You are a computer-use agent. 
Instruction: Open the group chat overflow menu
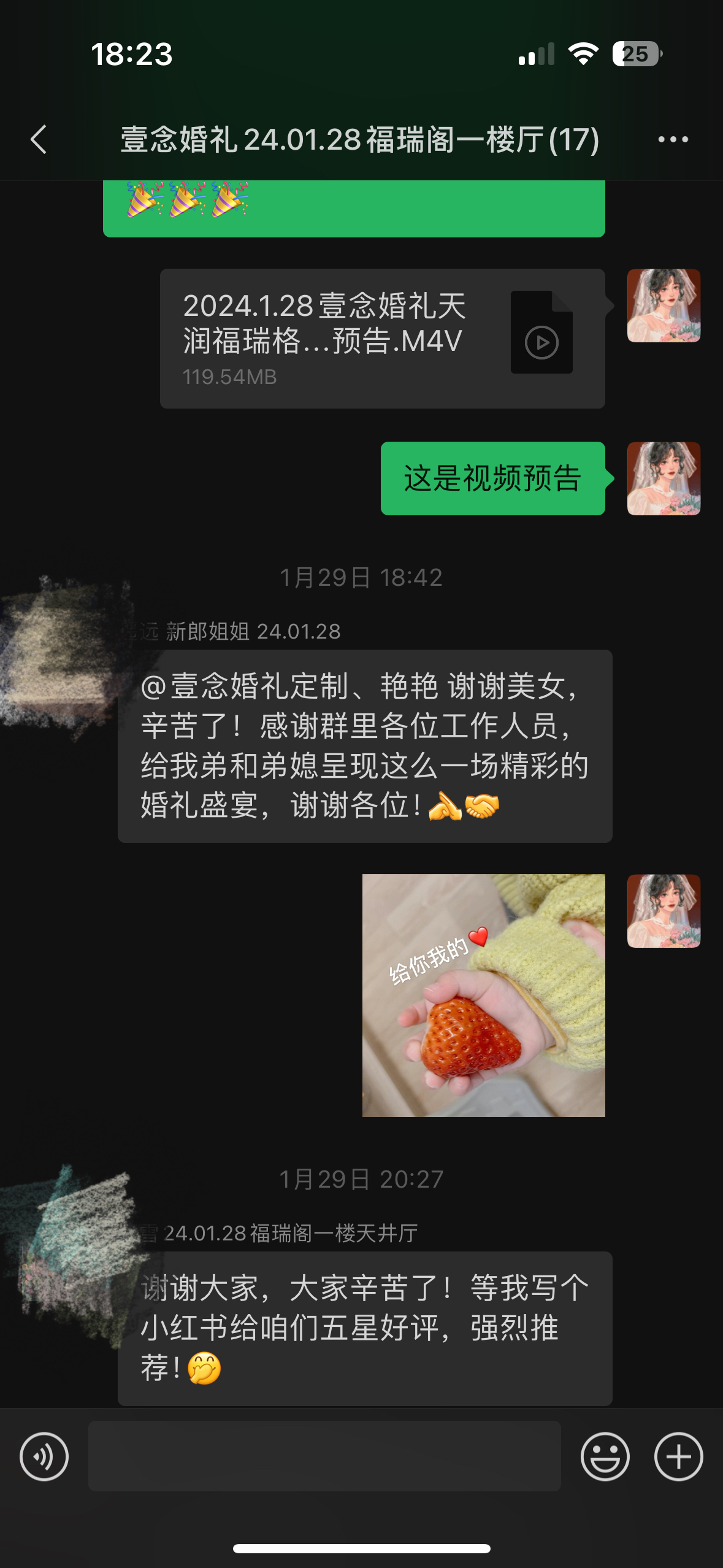[x=673, y=140]
